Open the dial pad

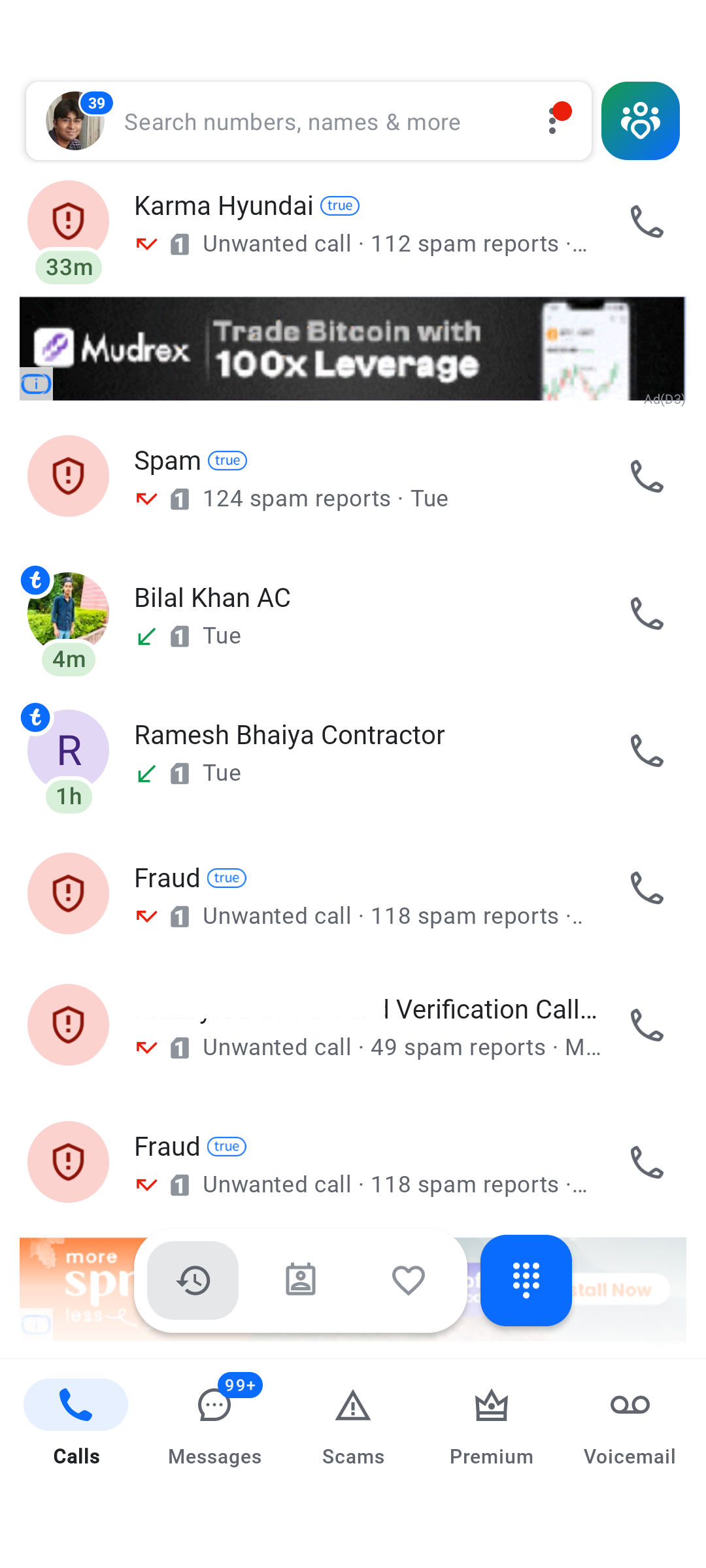click(x=526, y=1281)
